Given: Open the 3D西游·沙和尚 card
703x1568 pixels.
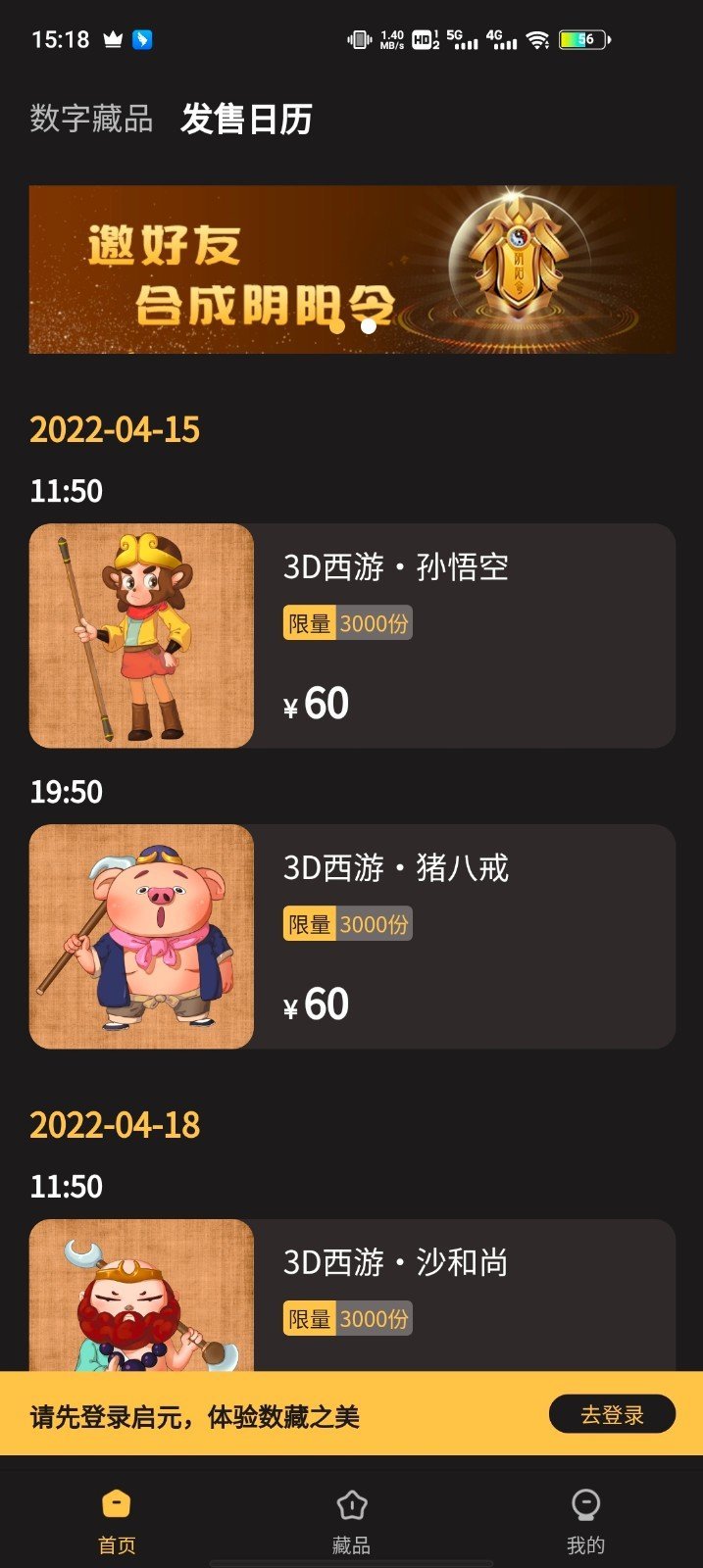Looking at the screenshot, I should (x=351, y=1294).
